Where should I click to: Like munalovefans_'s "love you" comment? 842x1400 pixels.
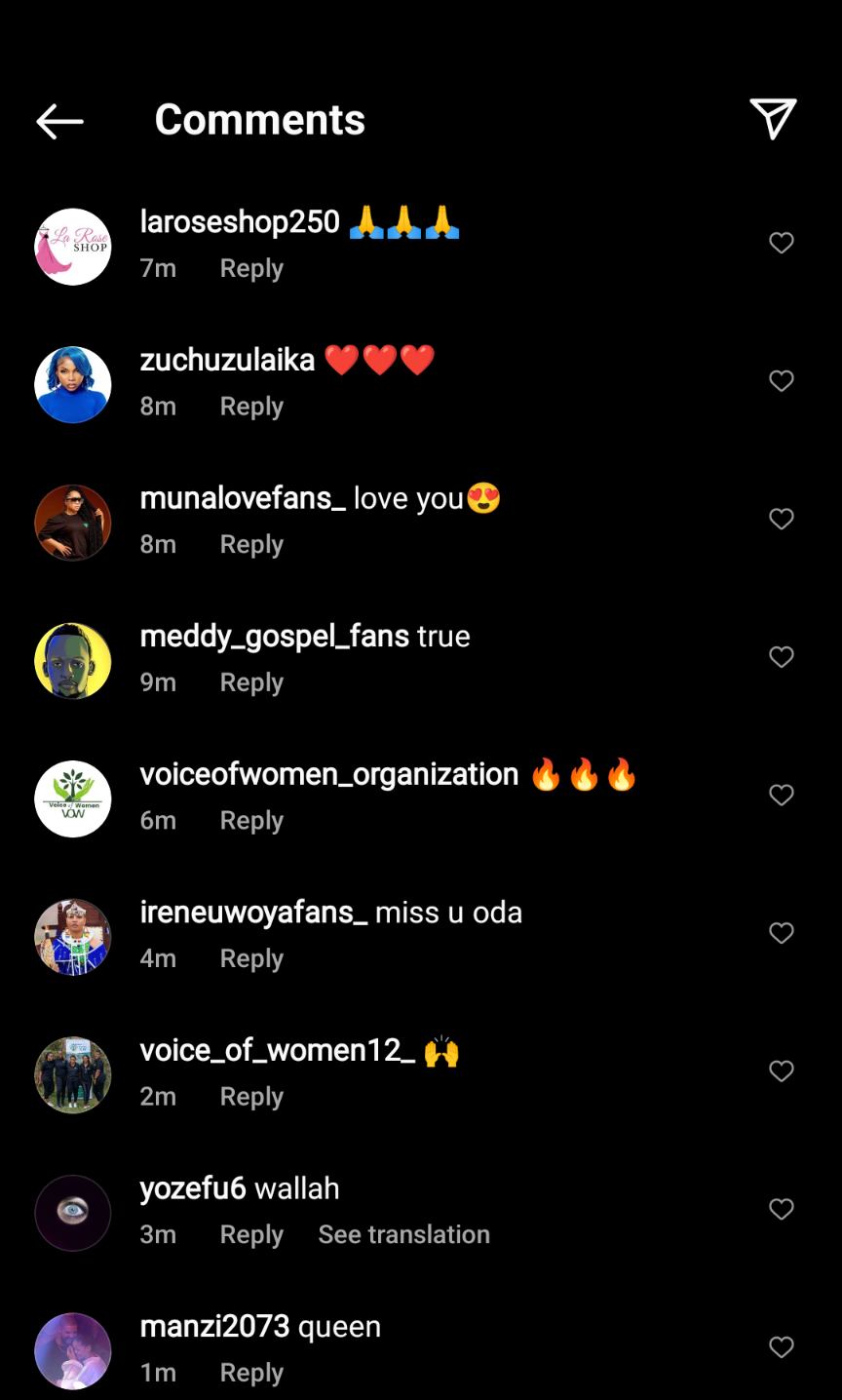click(x=782, y=519)
